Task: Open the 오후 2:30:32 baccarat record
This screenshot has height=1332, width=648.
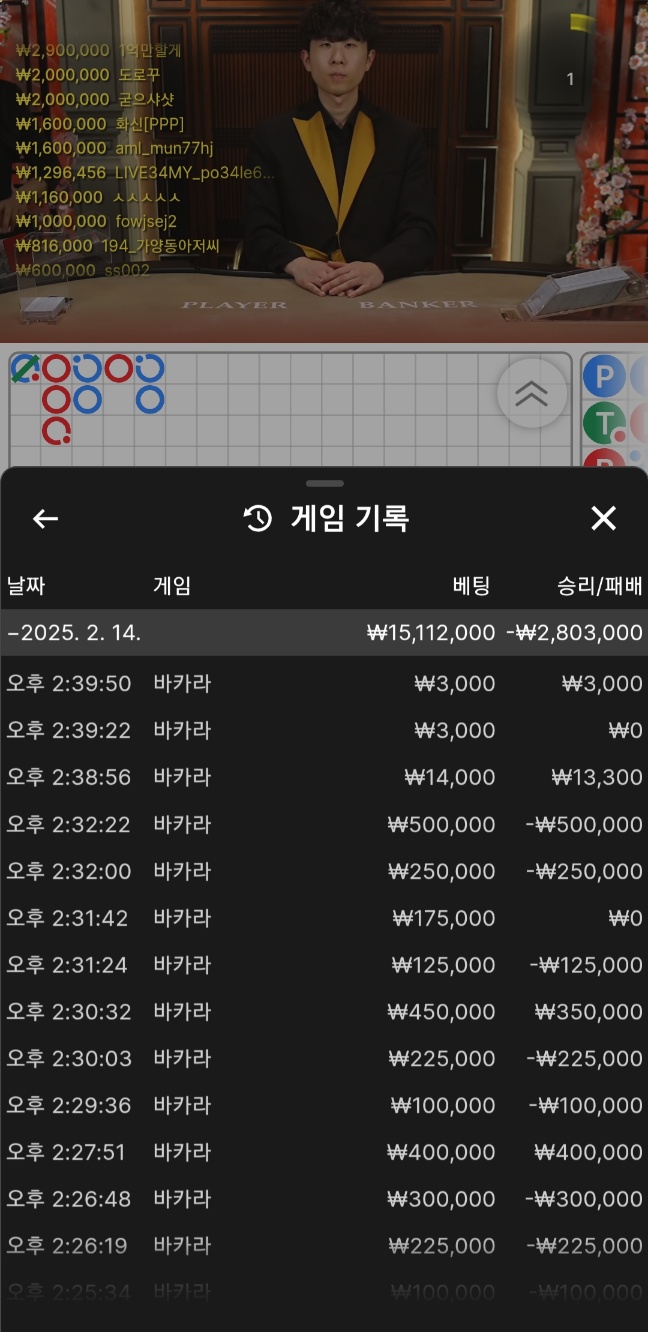Action: (x=324, y=1011)
